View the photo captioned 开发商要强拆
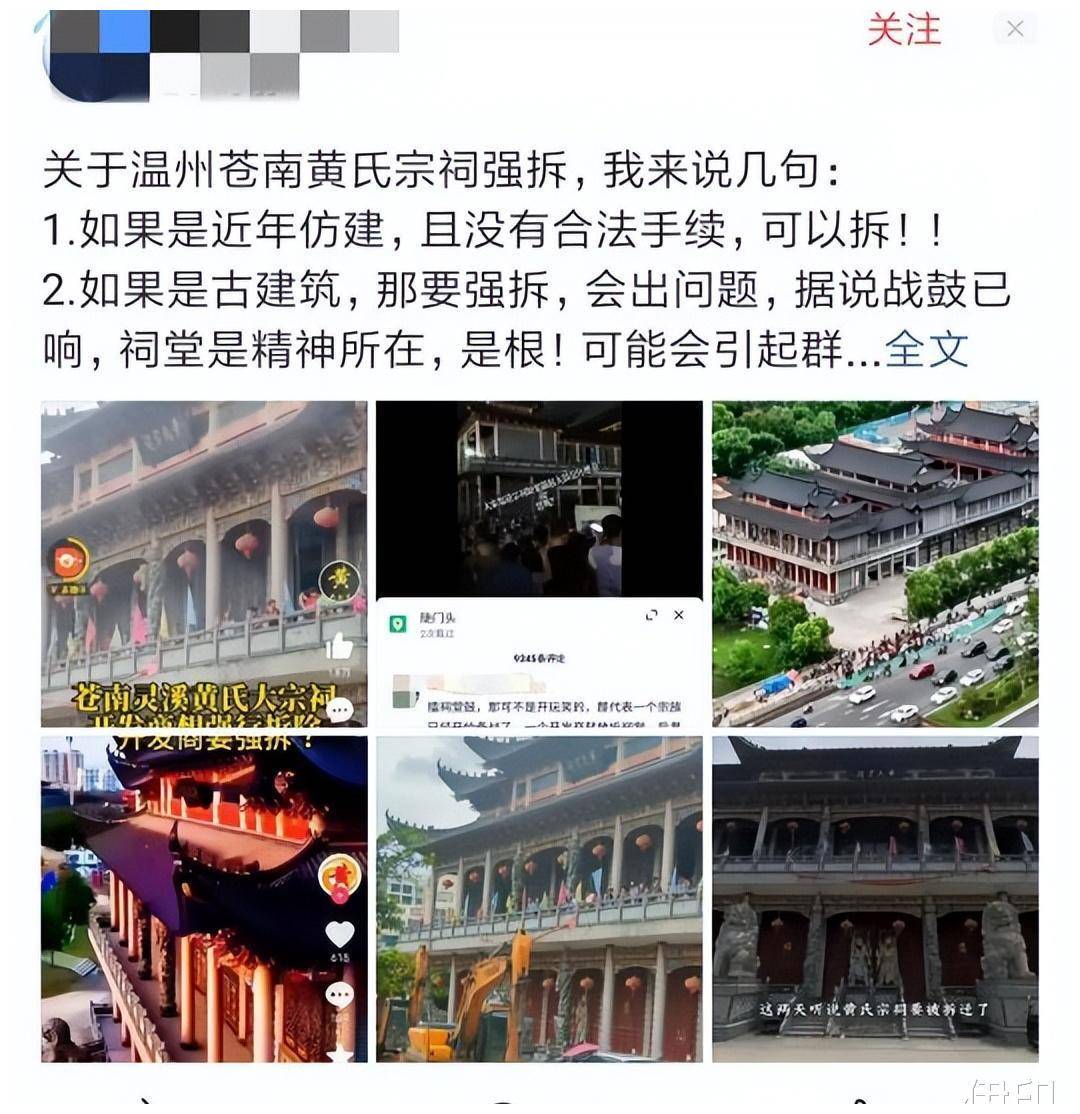Screen dimensions: 1080x1114 pyautogui.click(x=204, y=899)
